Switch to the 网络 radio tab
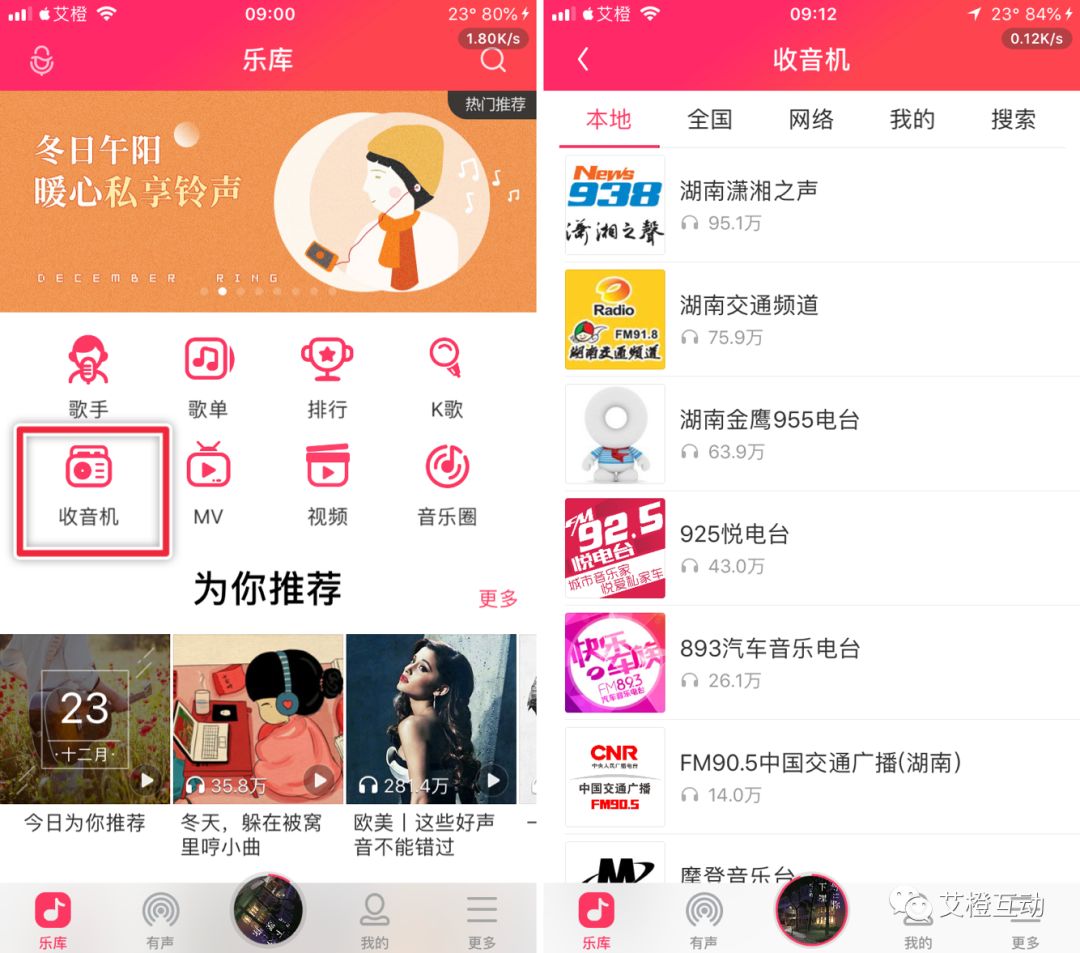Screen dimensions: 1080x953 811,120
